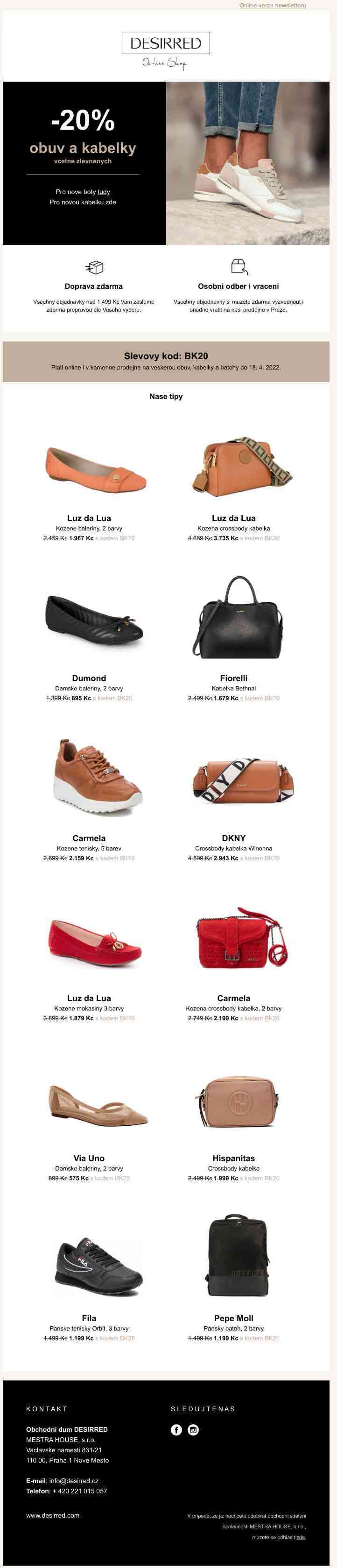Open the online version of the newsletter
The image size is (337, 1568).
(273, 6)
